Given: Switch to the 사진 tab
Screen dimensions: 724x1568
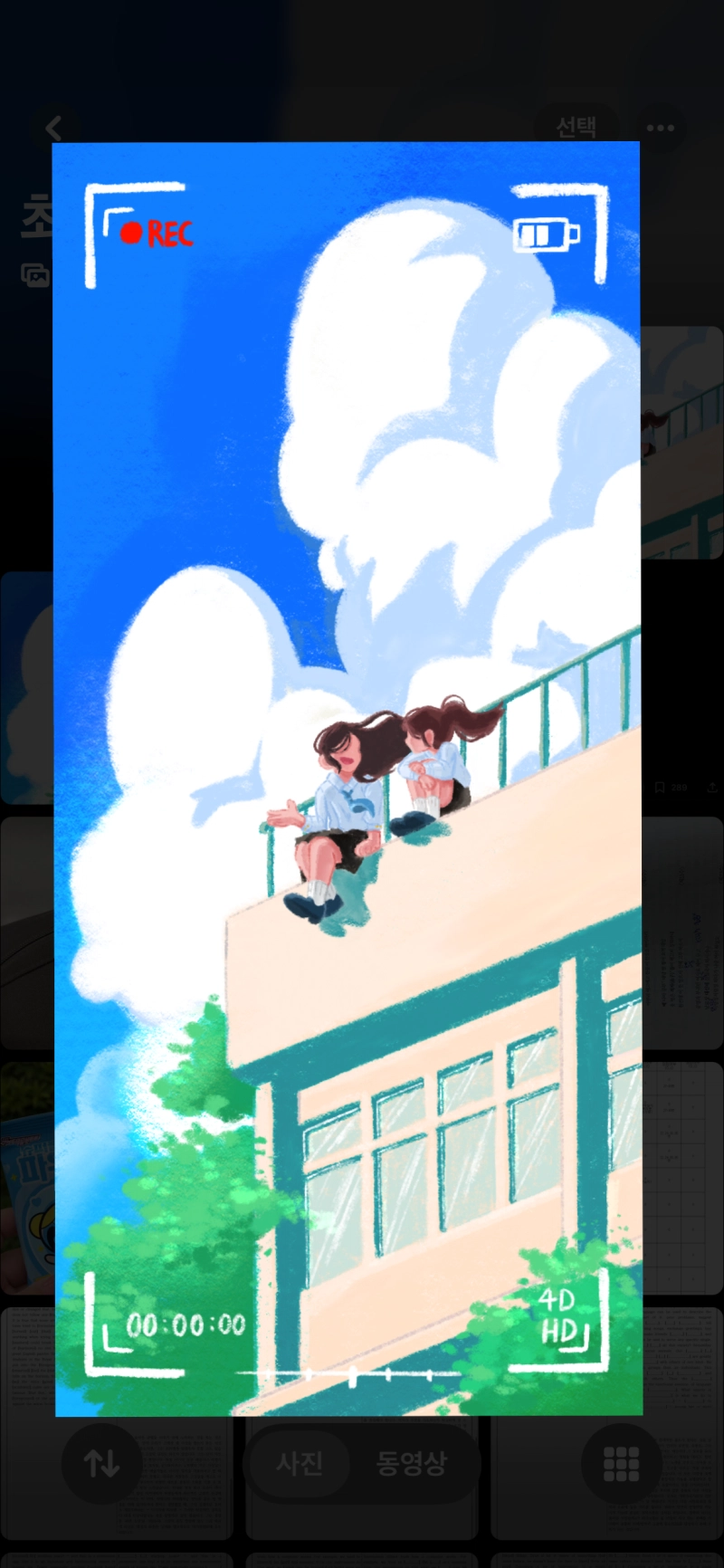Looking at the screenshot, I should click(300, 1463).
